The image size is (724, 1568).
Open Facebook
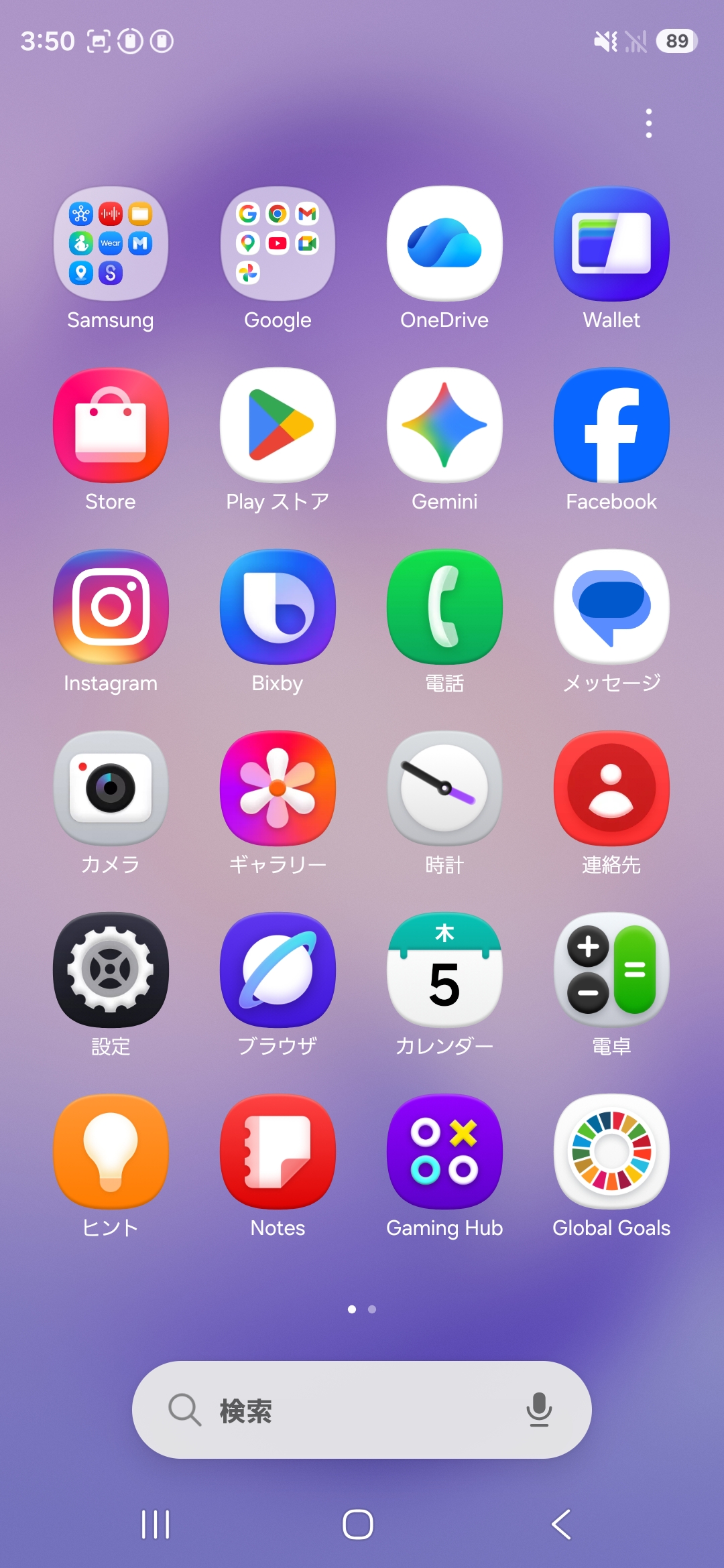click(x=611, y=426)
